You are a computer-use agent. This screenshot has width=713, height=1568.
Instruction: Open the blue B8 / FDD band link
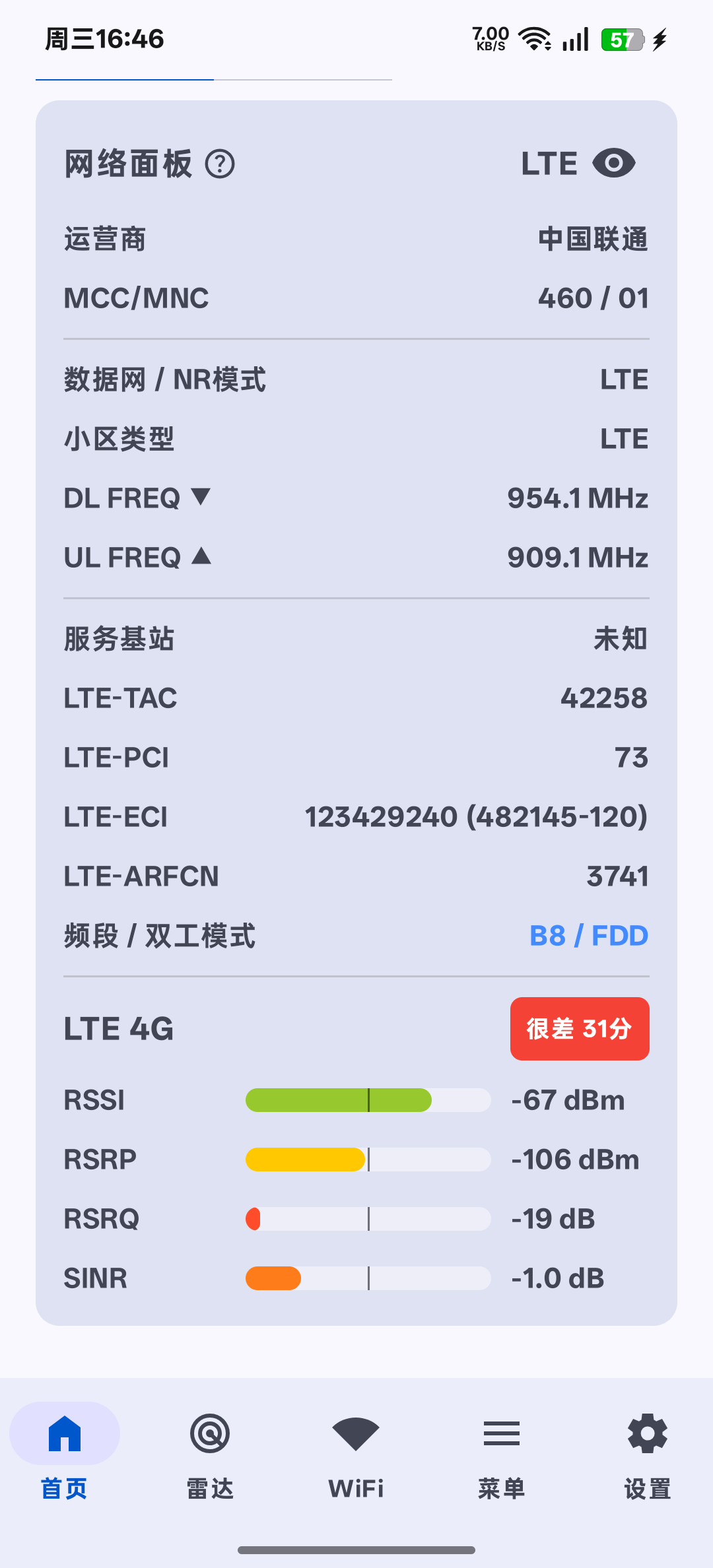588,936
